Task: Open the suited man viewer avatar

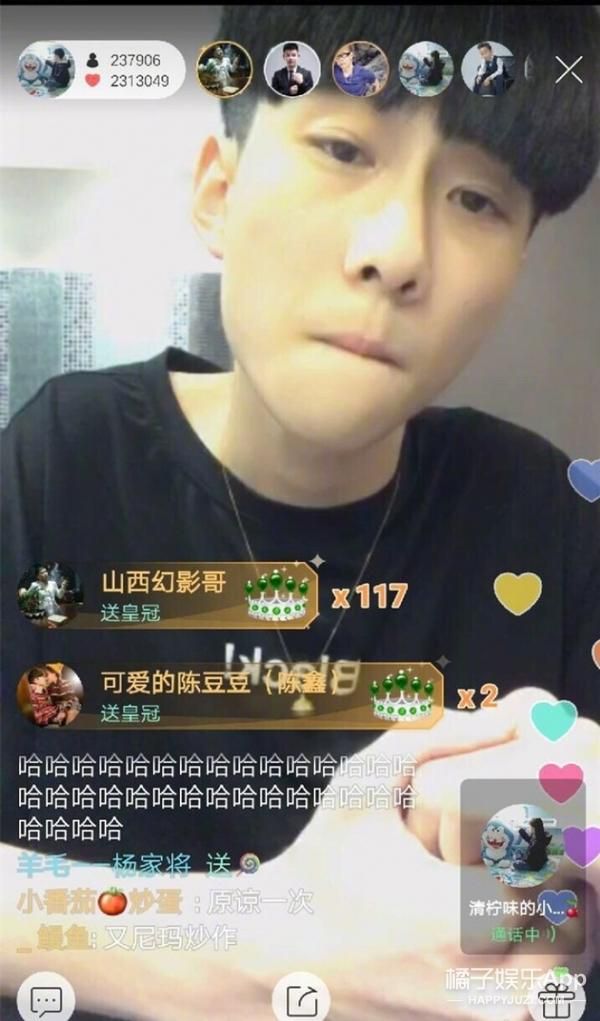Action: 292,69
